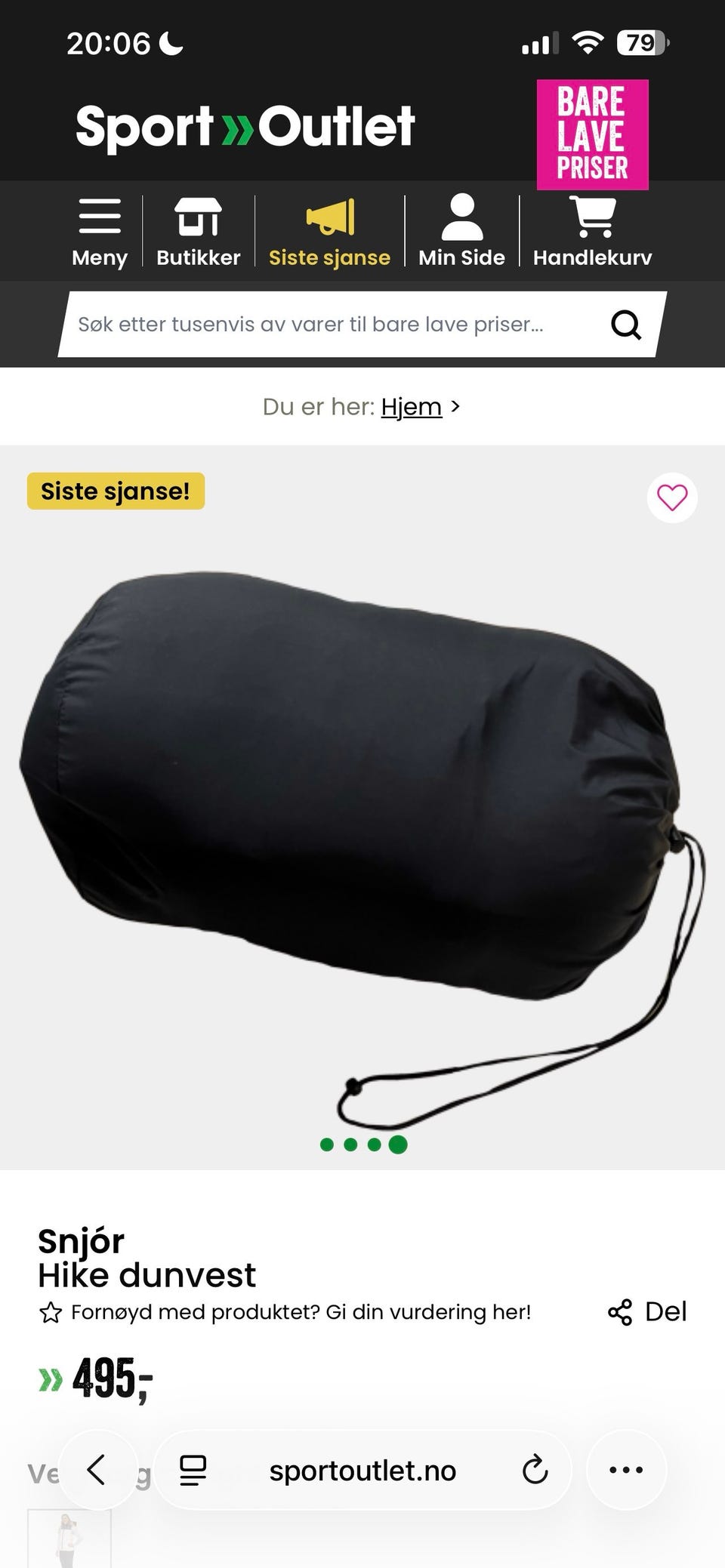
Task: Jump to first image via carousel dot
Action: click(327, 1144)
